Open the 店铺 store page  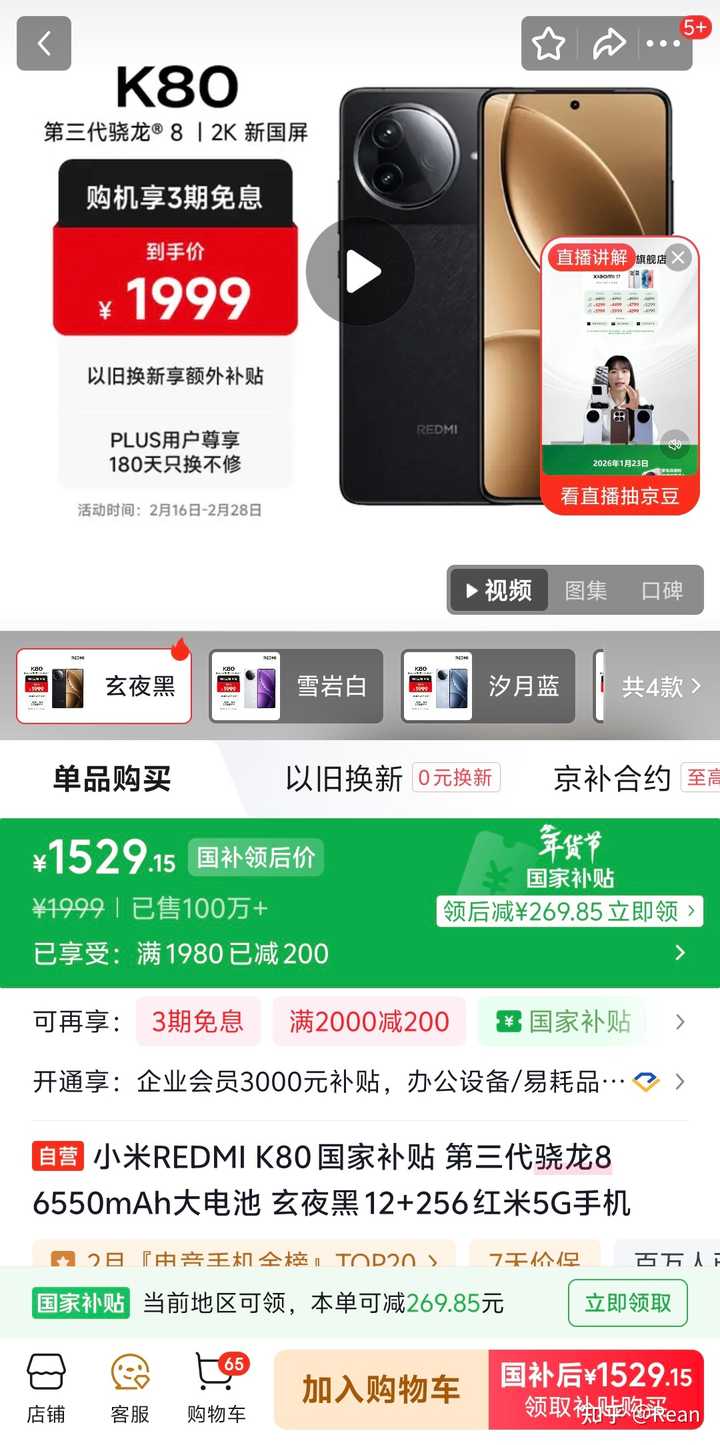coord(46,1388)
